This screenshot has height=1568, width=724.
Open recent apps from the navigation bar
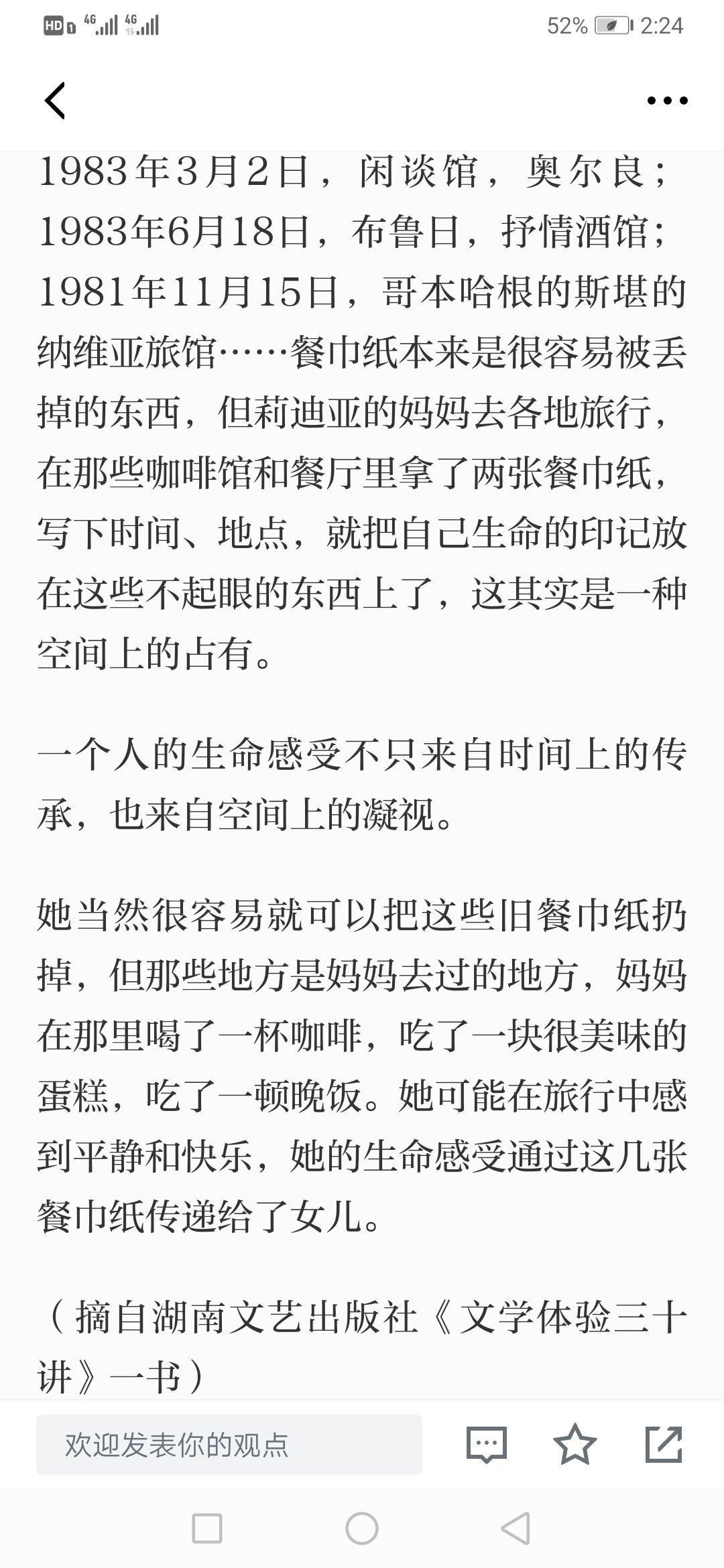tap(207, 1528)
